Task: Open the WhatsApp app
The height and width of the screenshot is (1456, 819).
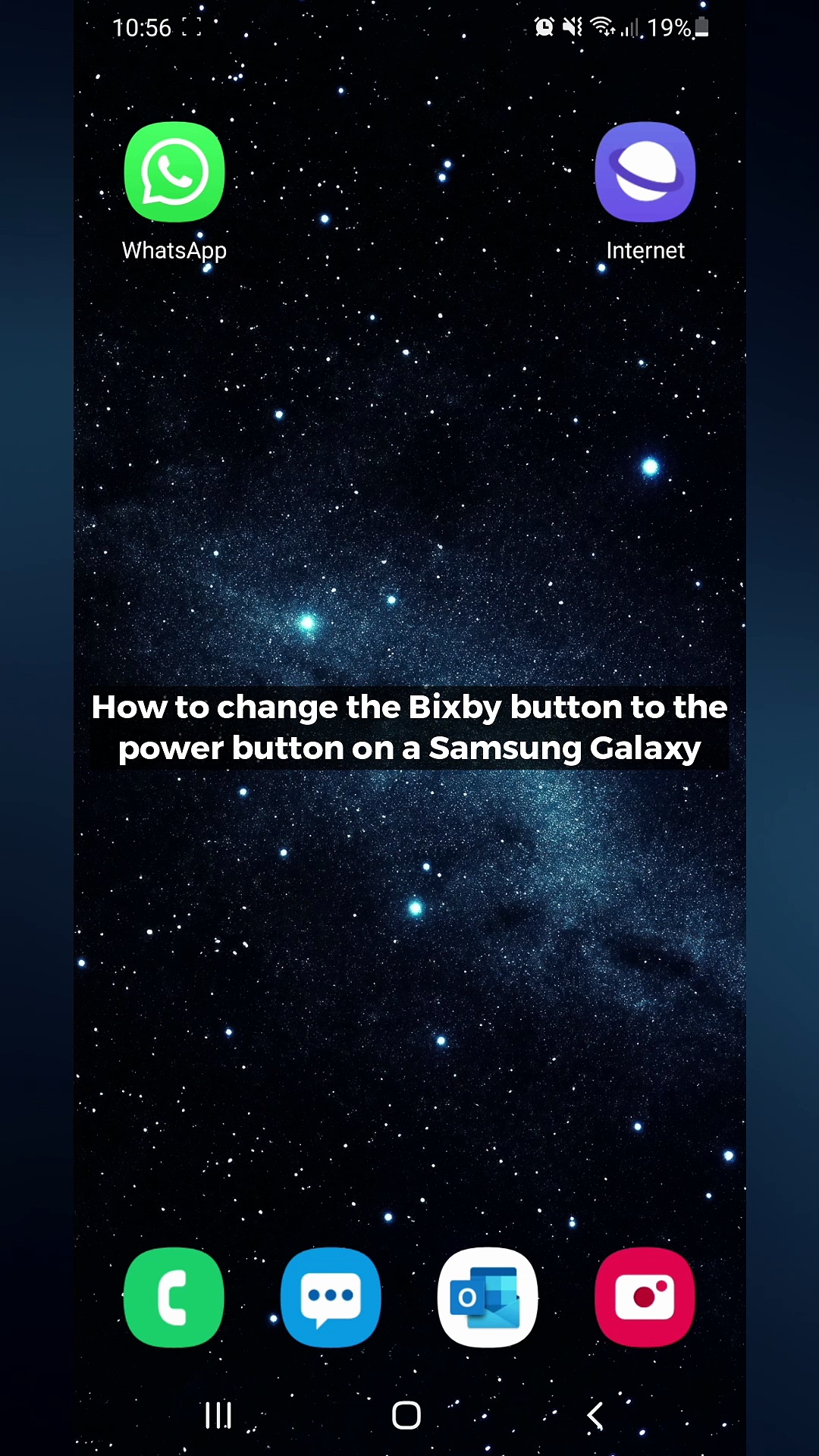Action: [174, 173]
